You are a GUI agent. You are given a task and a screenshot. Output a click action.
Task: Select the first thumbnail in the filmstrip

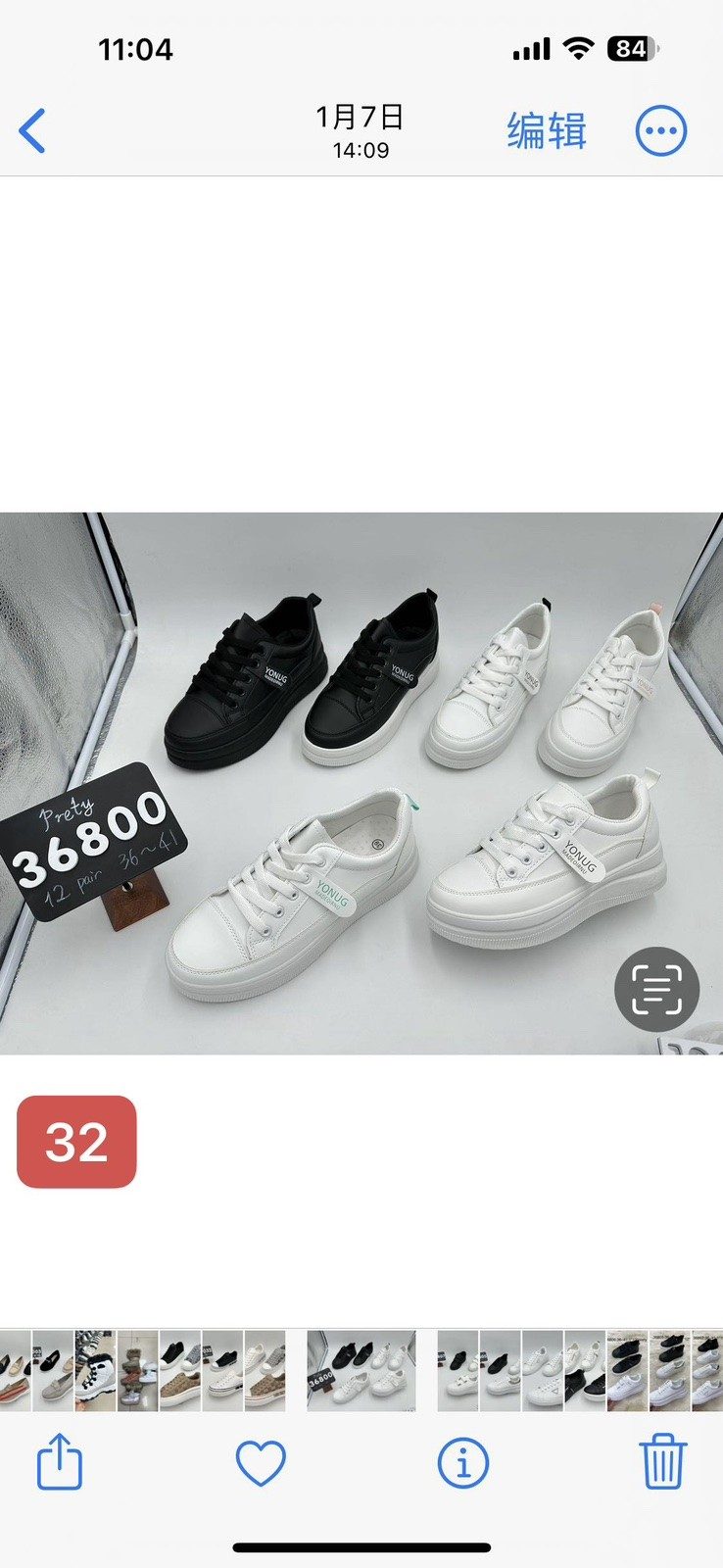(x=14, y=1369)
